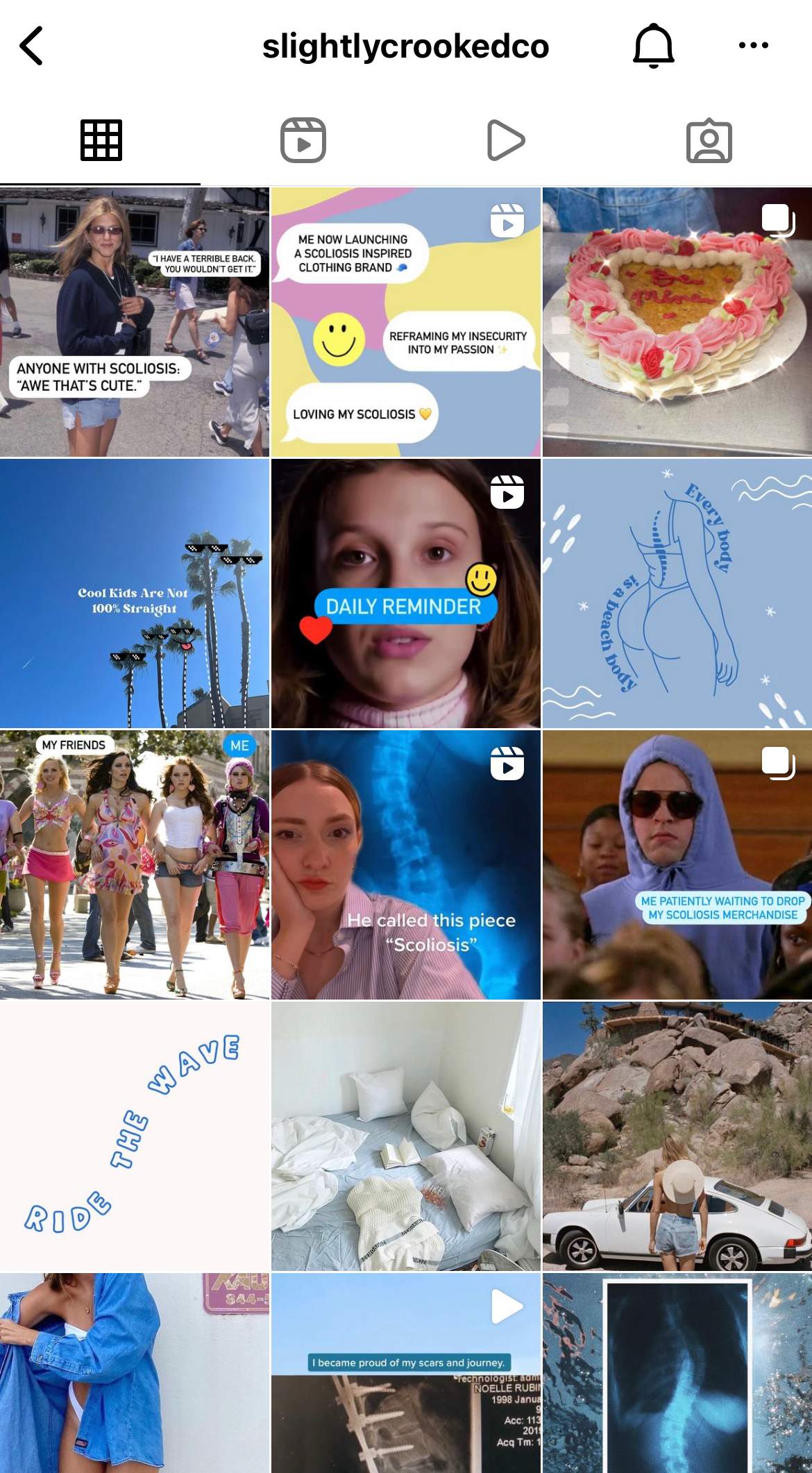Open the white car desert photo post
The height and width of the screenshot is (1473, 812).
click(677, 1136)
